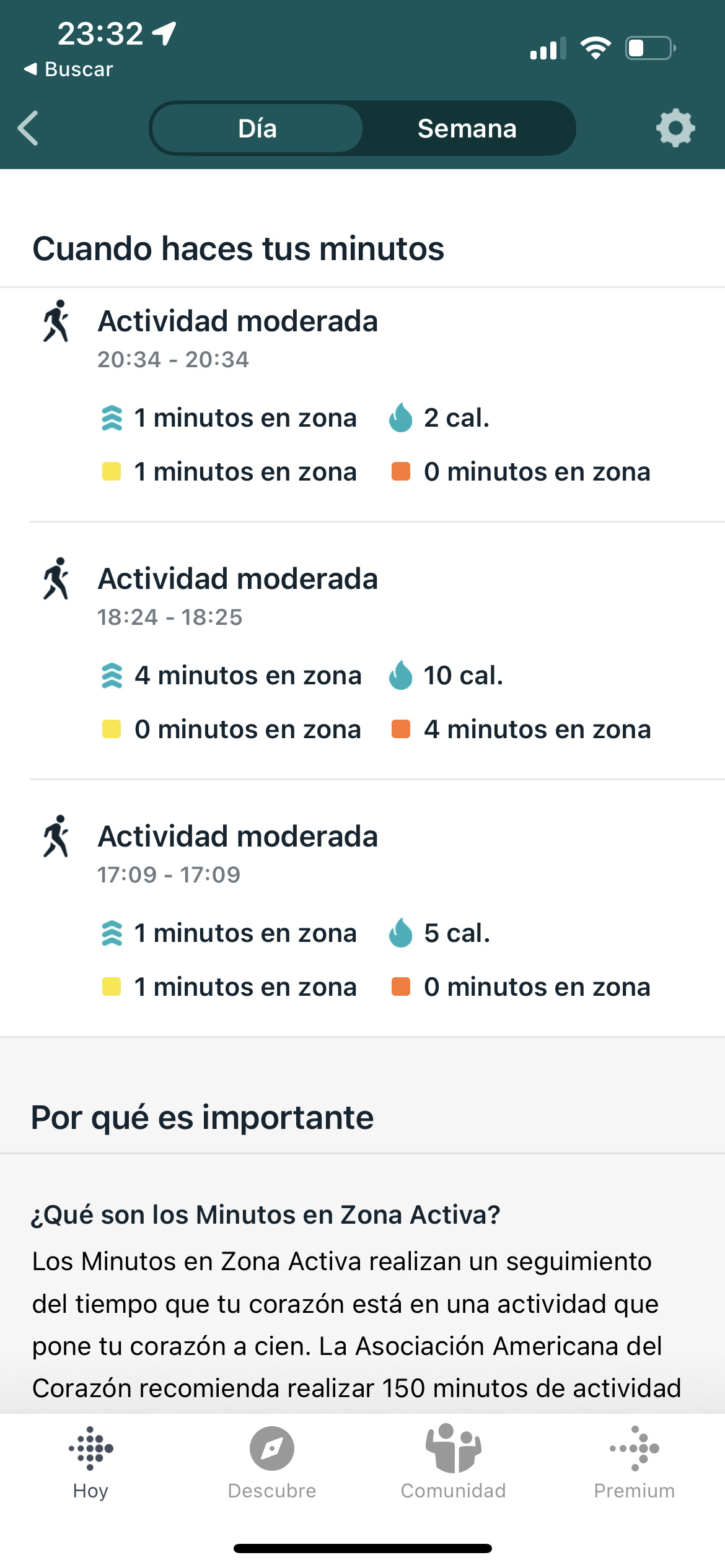Open Actividad moderada at 20:34
725x1568 pixels.
tap(362, 404)
